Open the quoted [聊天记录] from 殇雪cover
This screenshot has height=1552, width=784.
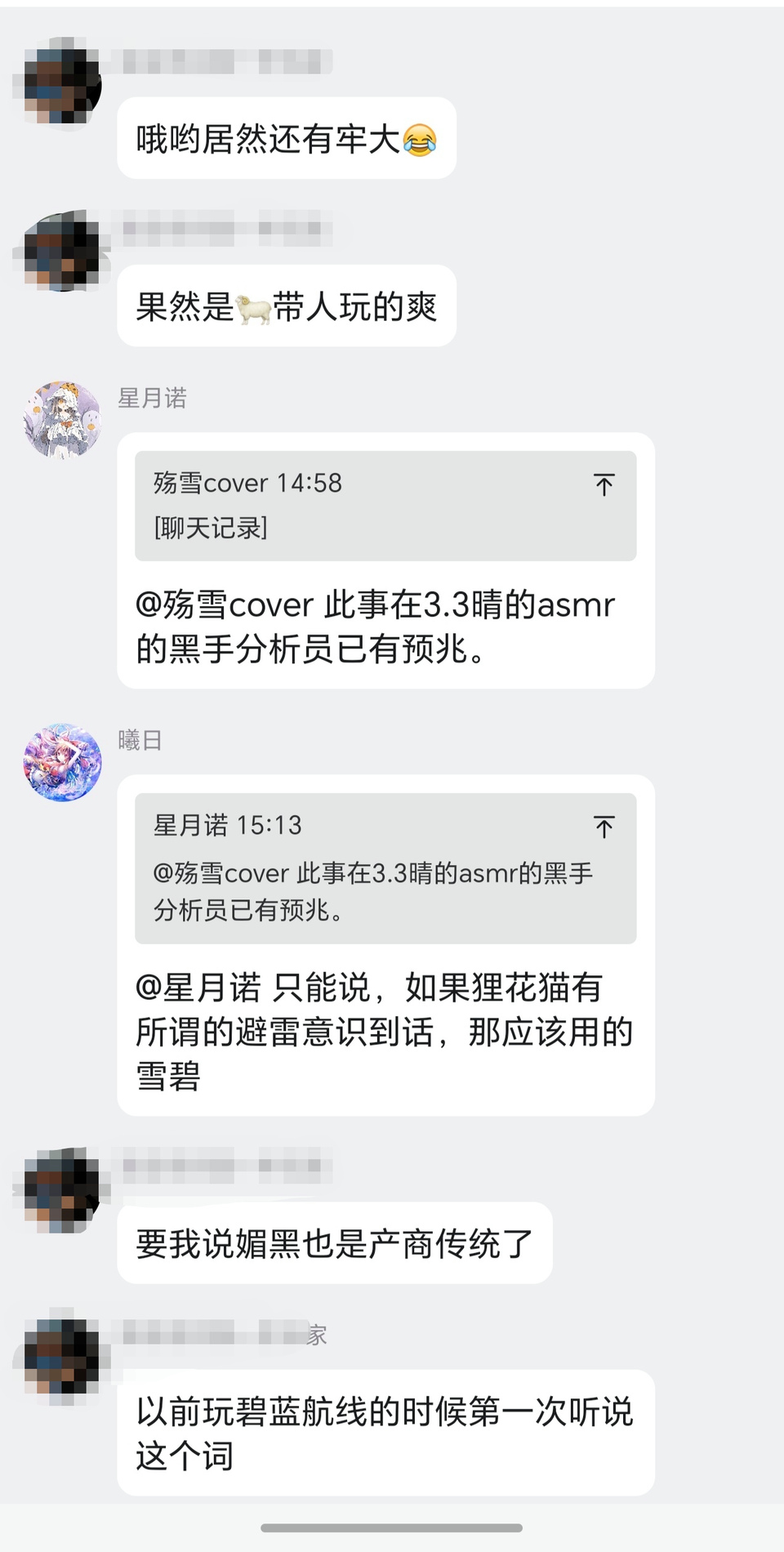click(359, 506)
